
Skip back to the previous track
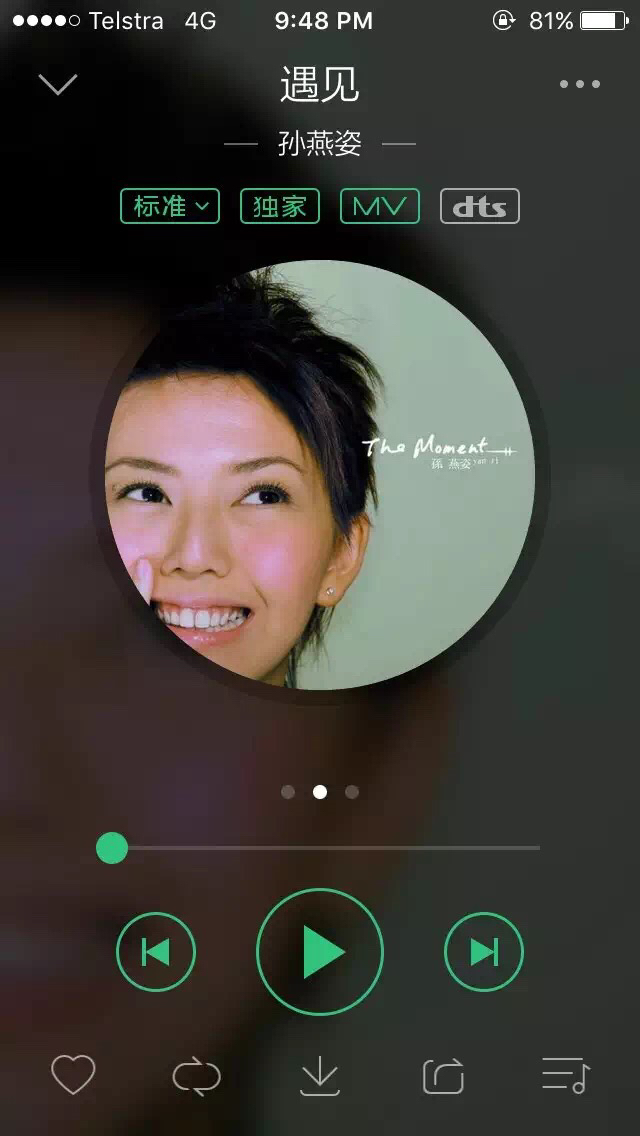click(156, 952)
